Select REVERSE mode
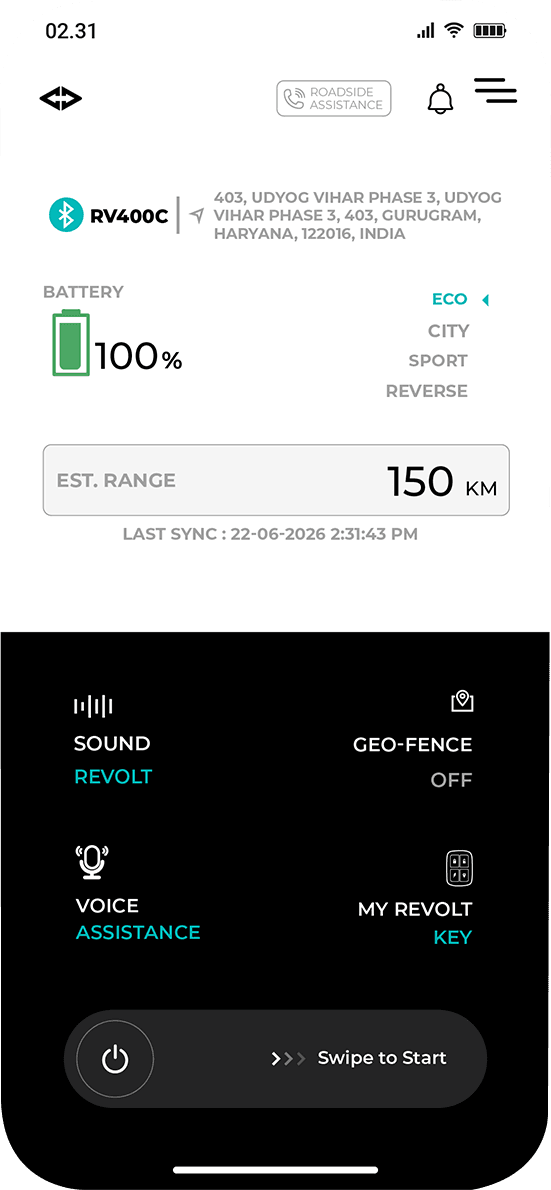This screenshot has width=551, height=1190. point(427,391)
